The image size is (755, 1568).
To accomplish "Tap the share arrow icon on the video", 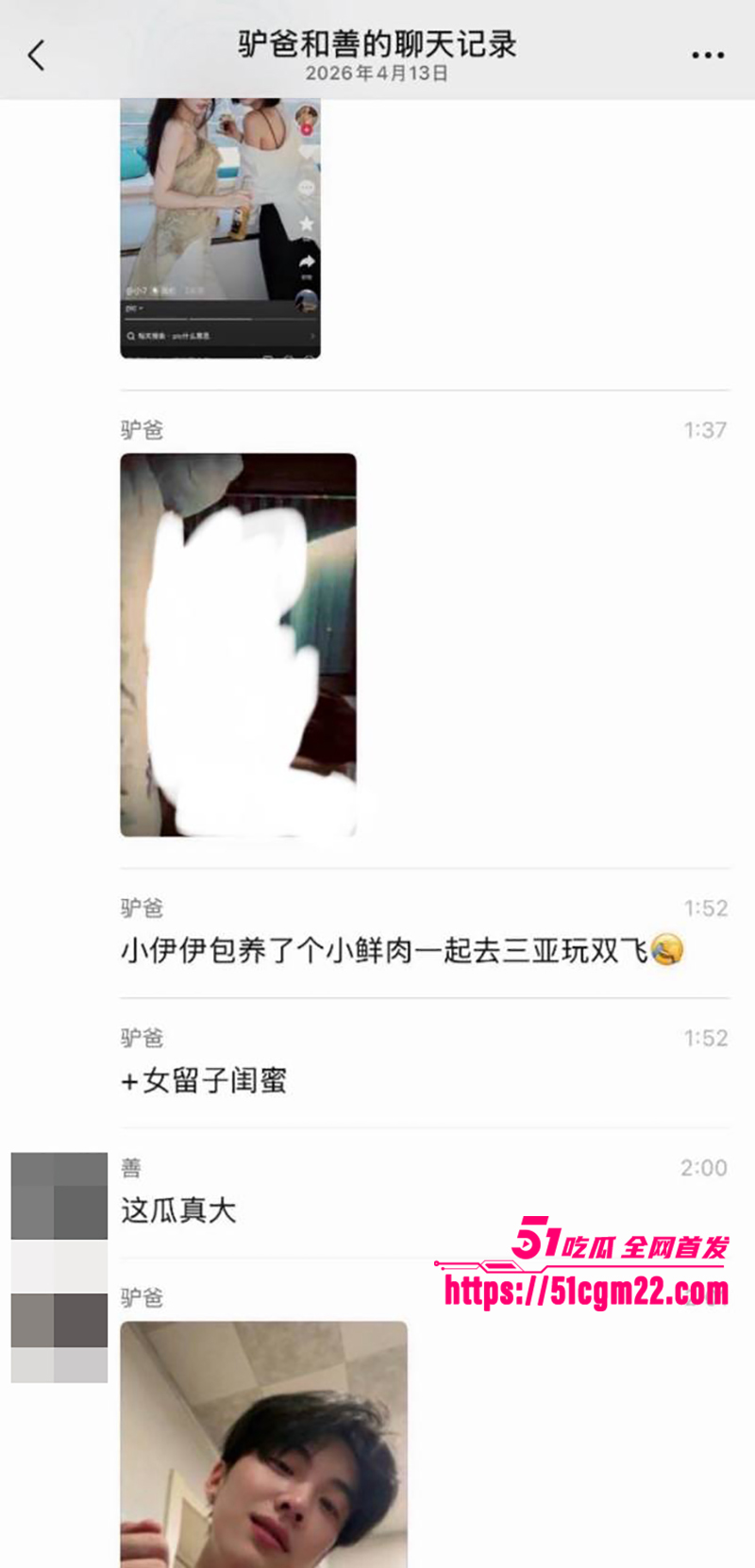I will 306,259.
